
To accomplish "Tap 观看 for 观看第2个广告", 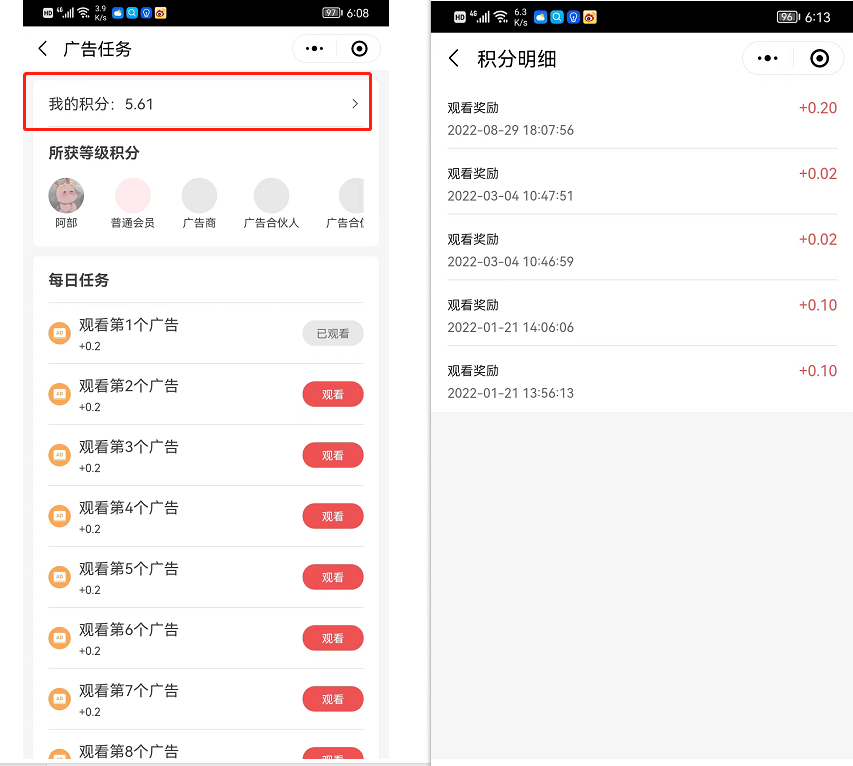I will [333, 395].
